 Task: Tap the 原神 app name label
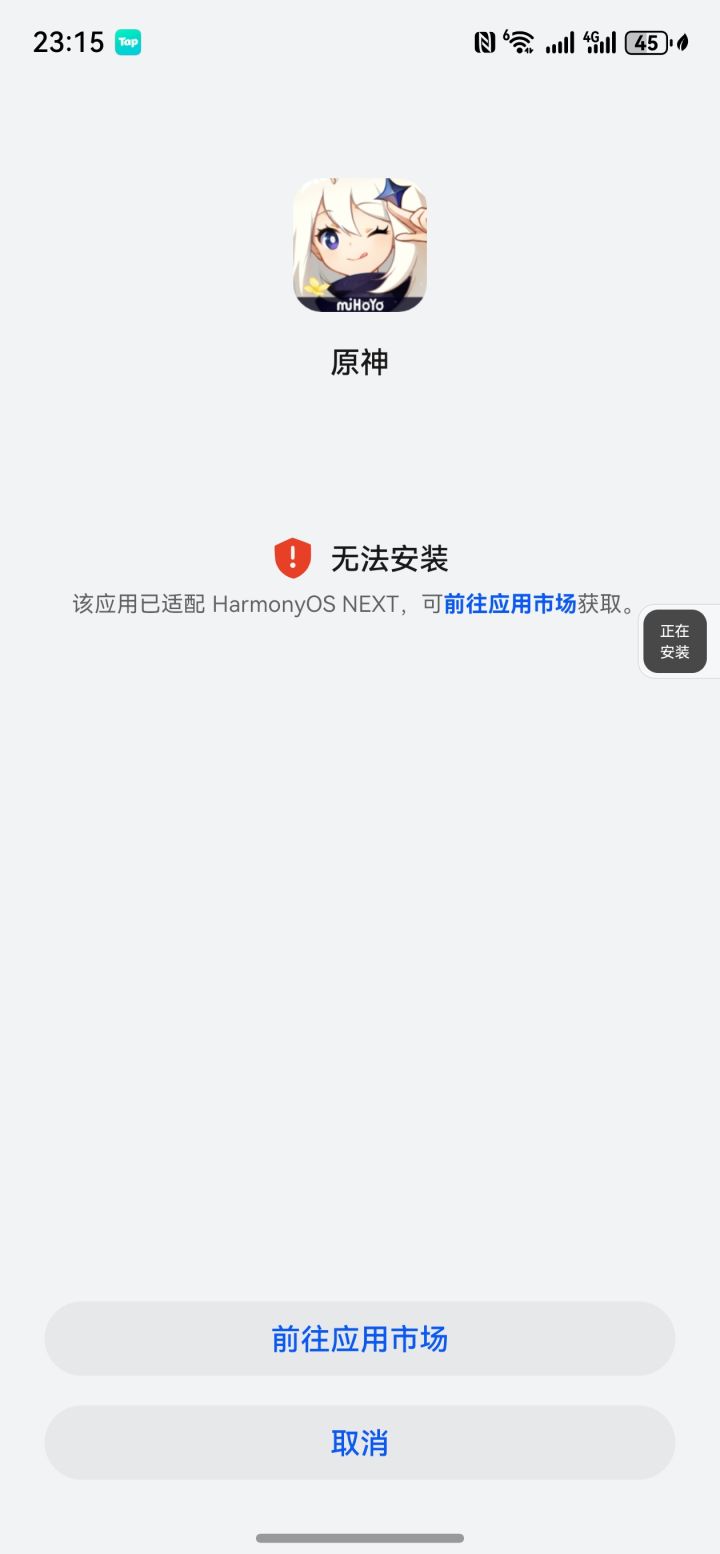360,362
